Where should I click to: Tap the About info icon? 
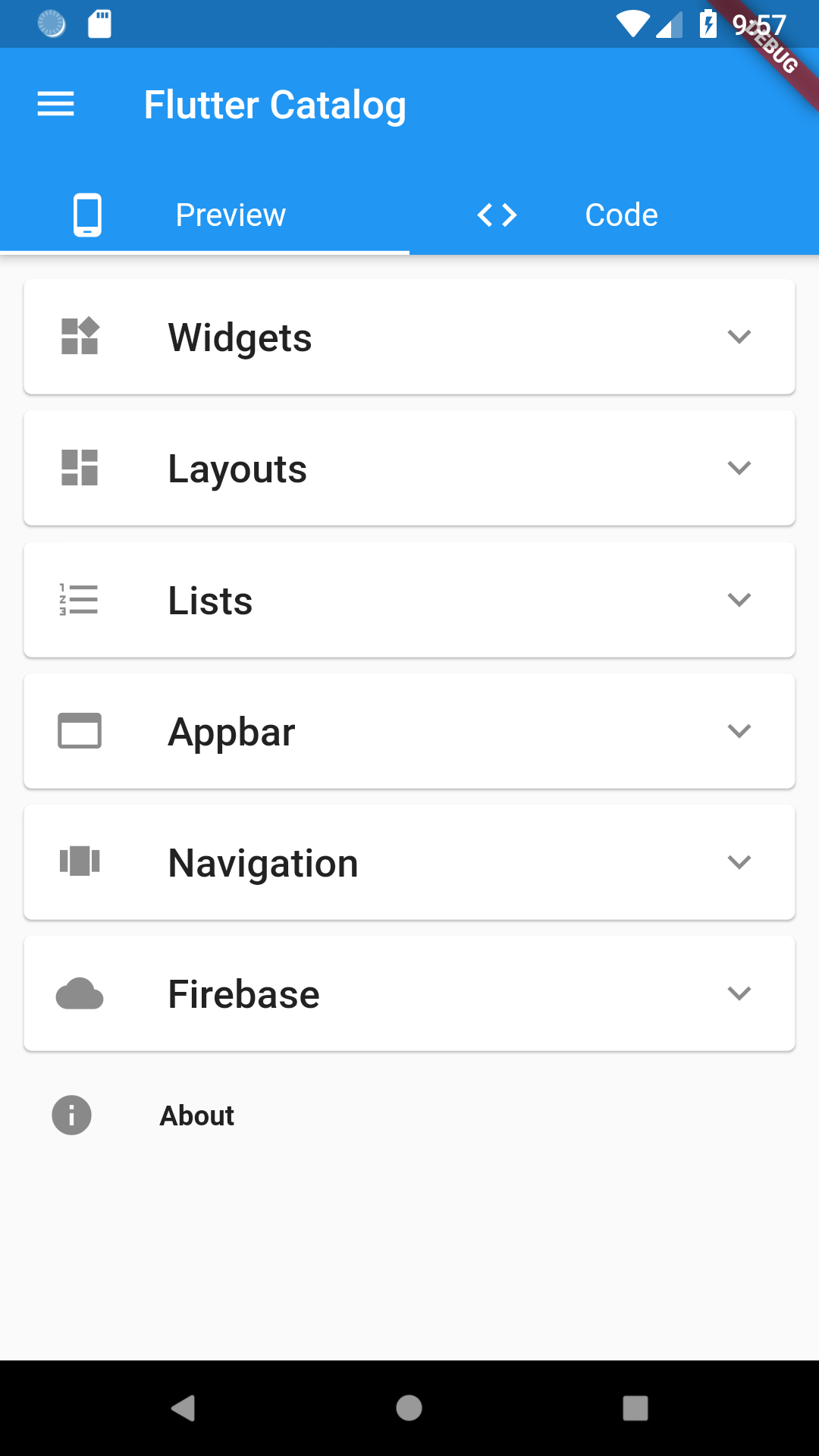71,1115
